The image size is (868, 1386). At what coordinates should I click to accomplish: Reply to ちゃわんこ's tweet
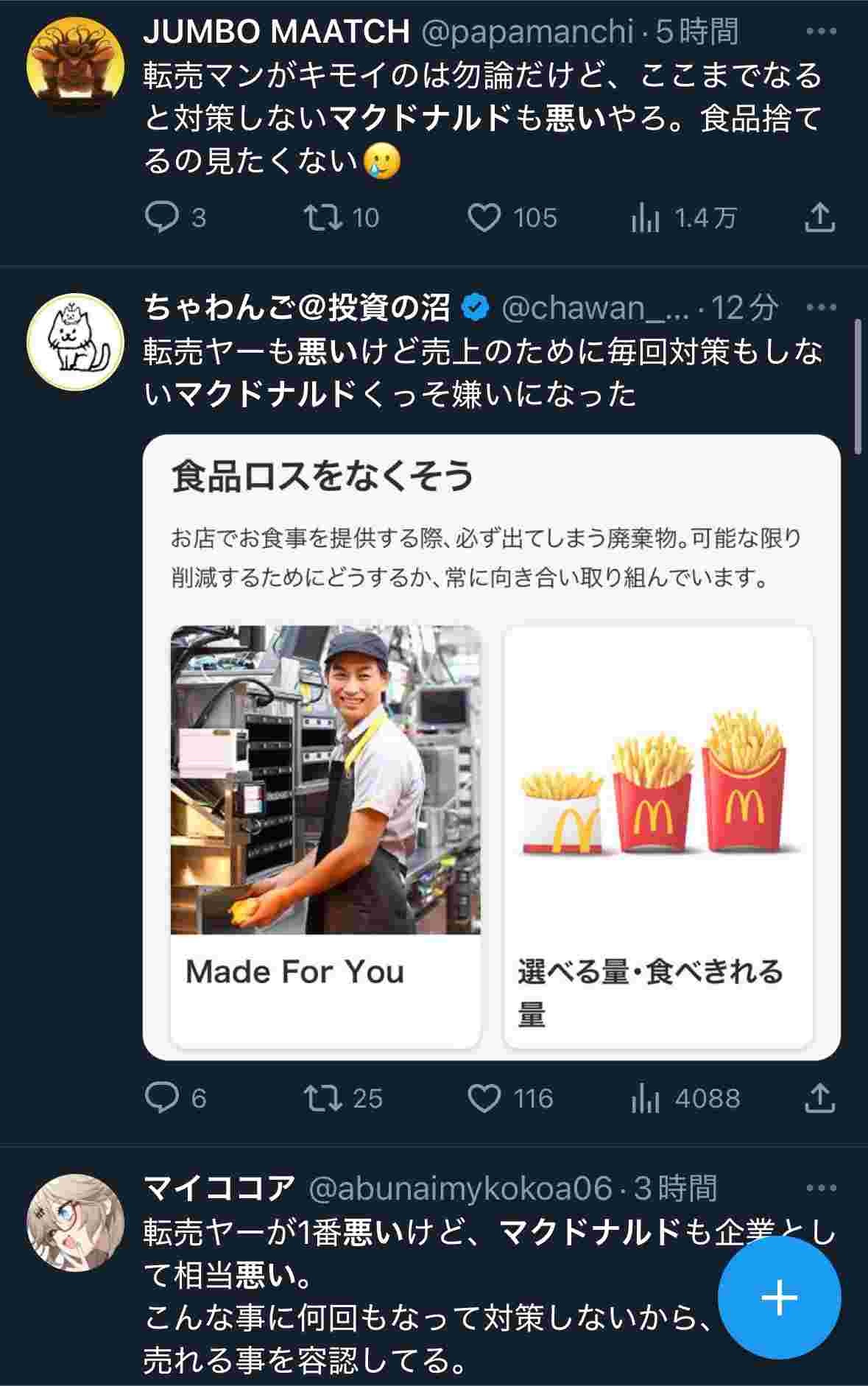click(162, 1097)
